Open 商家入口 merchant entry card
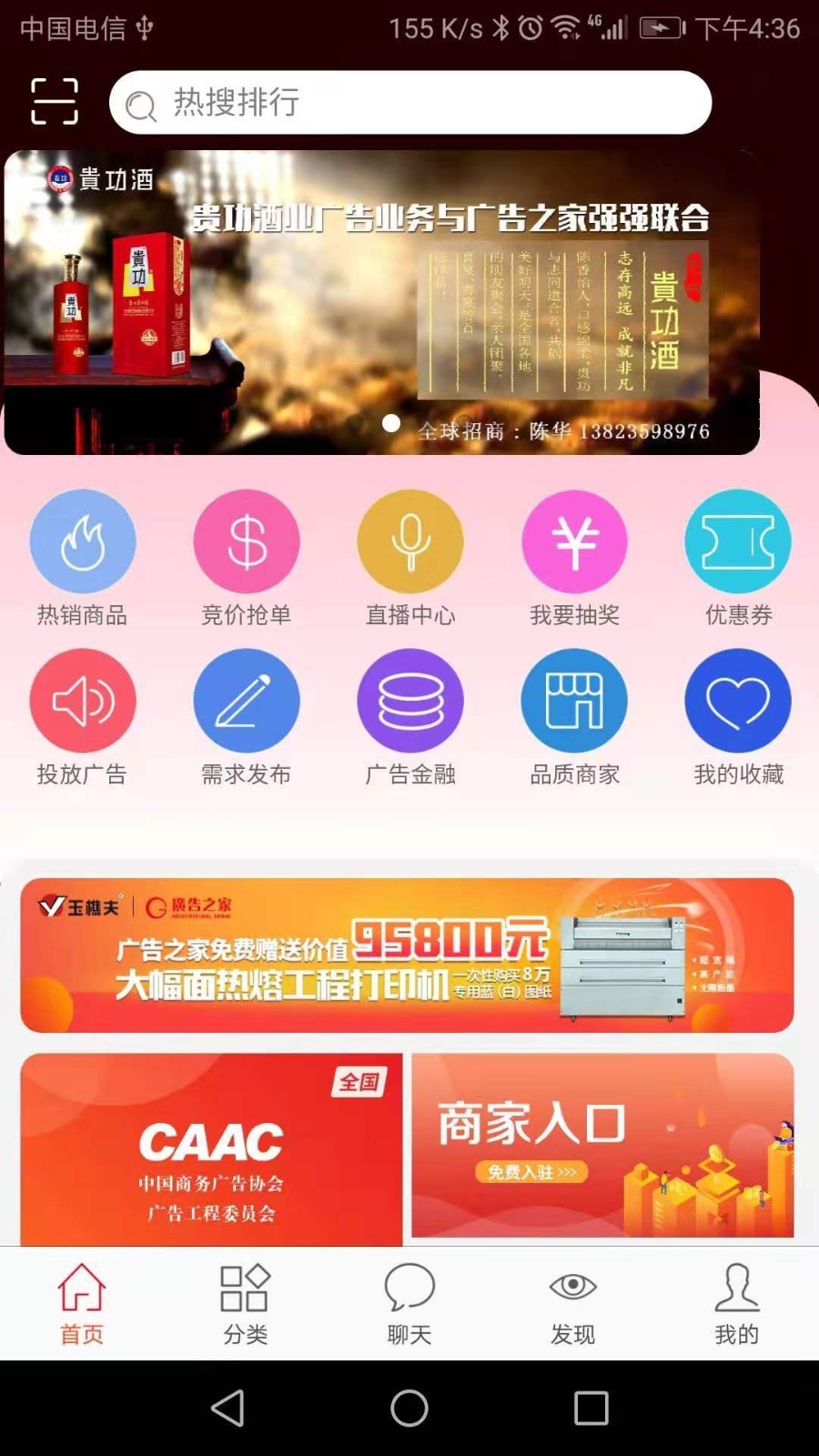 tap(602, 1145)
